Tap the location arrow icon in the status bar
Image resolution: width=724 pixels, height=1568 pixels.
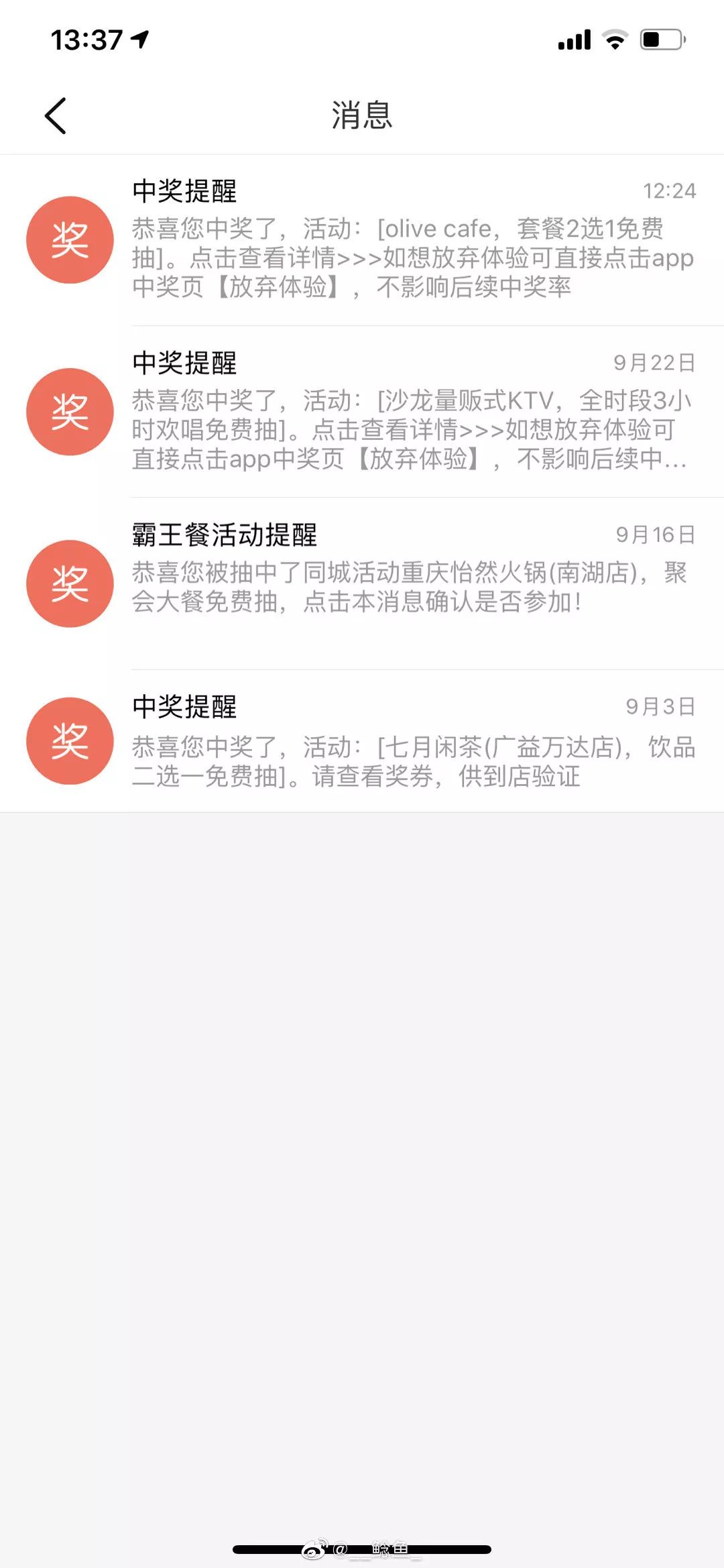pyautogui.click(x=139, y=40)
